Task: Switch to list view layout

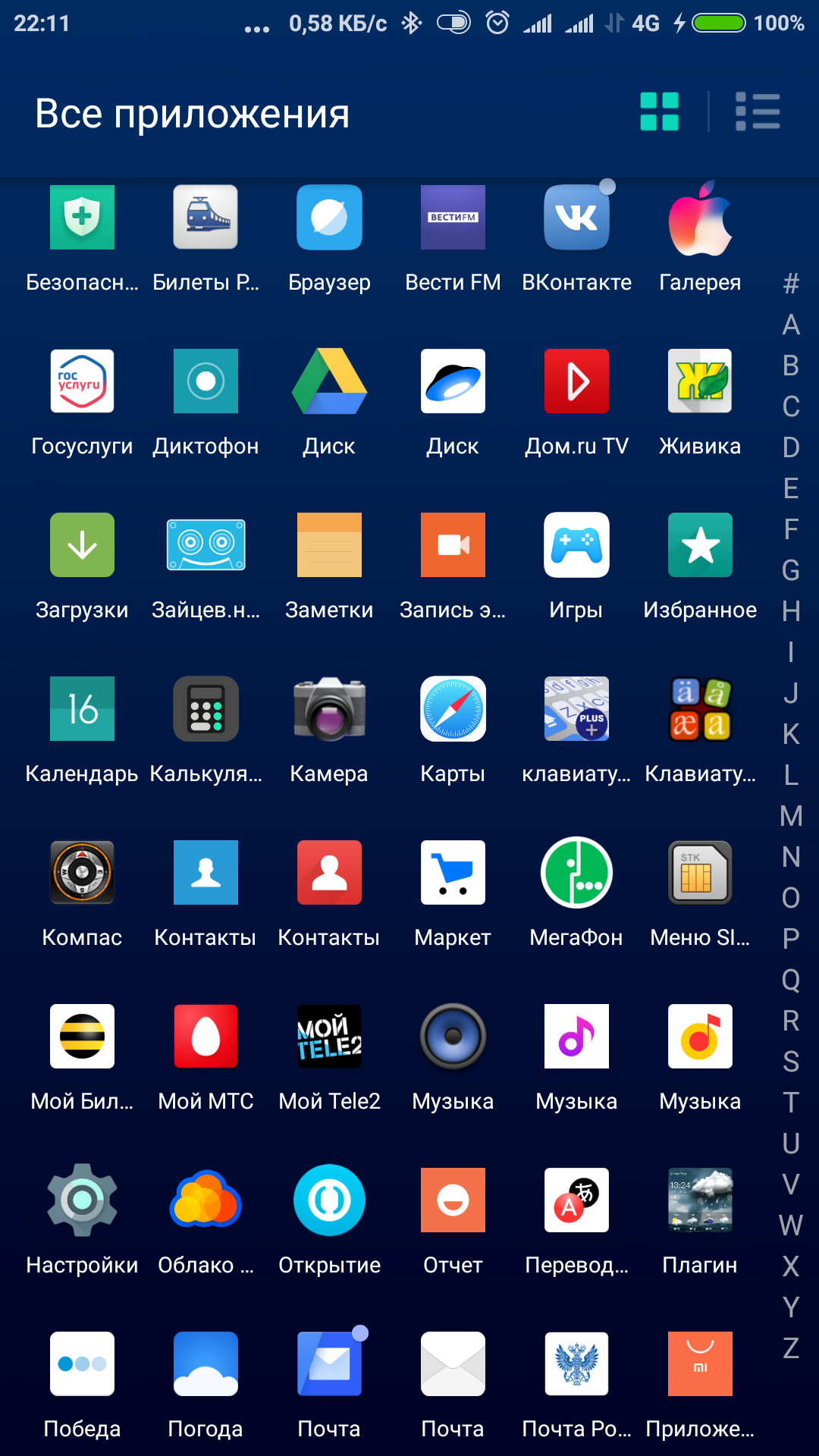Action: [x=758, y=111]
